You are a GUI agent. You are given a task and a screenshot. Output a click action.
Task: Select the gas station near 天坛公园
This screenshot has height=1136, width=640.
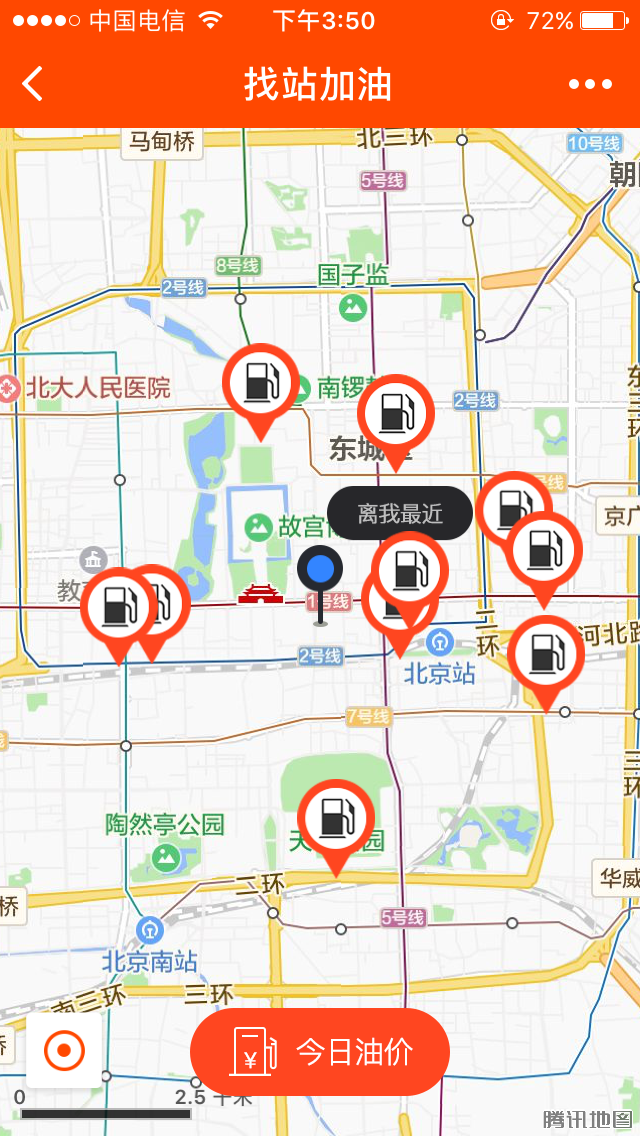coord(336,818)
